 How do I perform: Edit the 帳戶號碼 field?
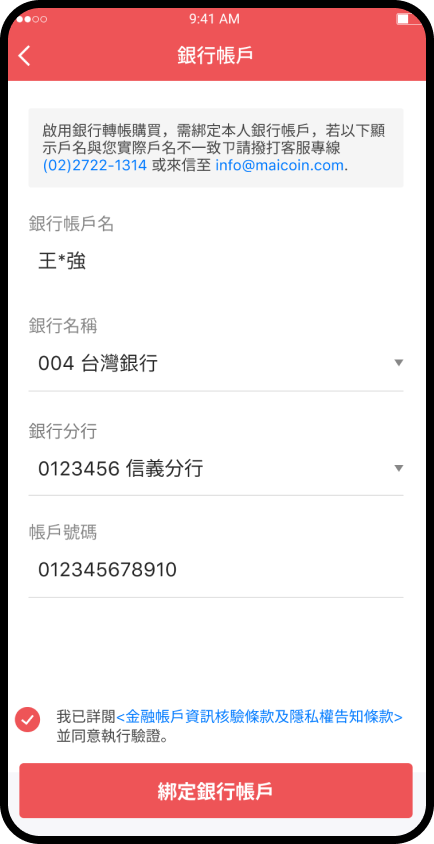(216, 569)
